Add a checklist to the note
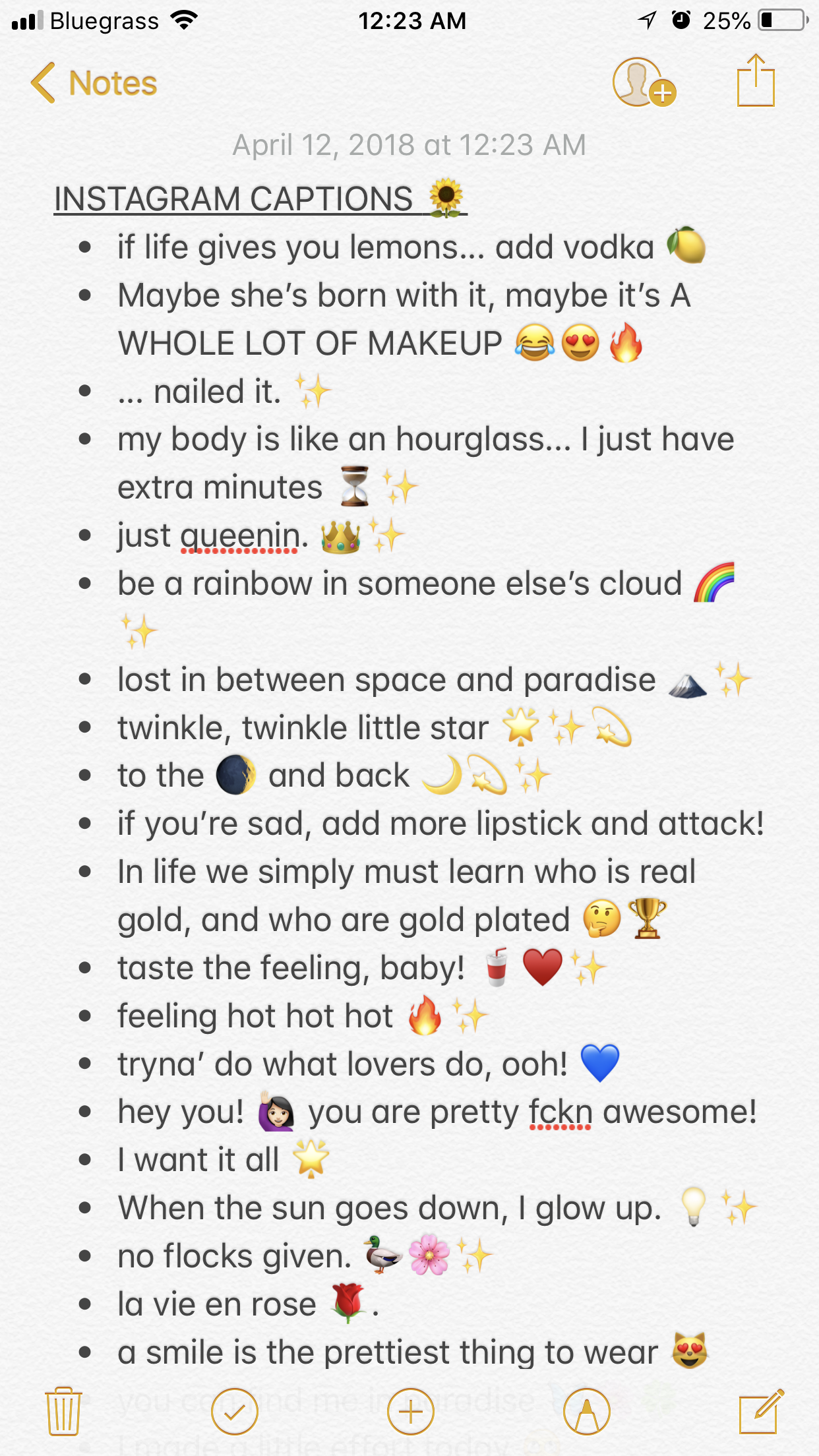 tap(234, 1411)
